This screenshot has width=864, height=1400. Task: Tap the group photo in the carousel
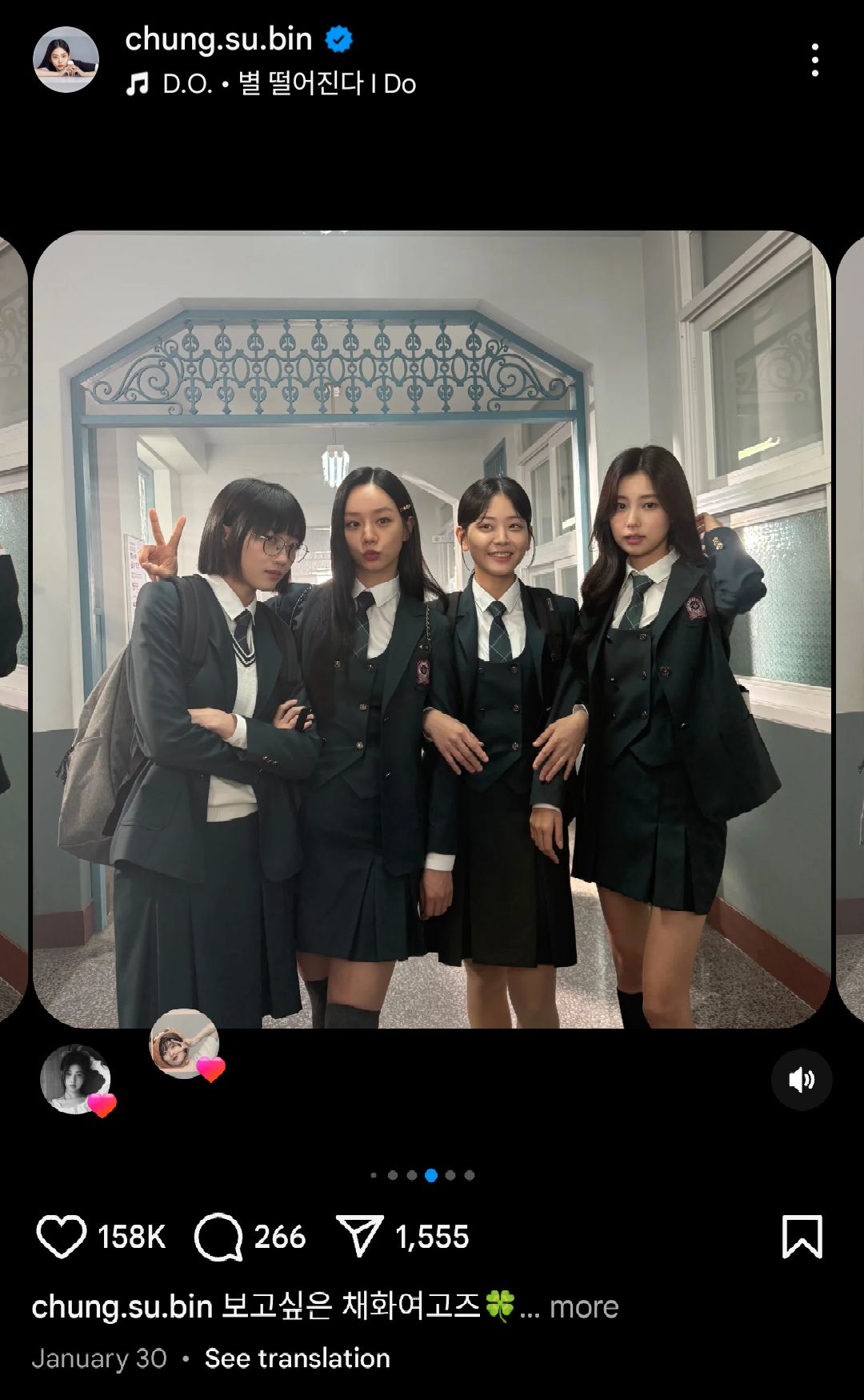(x=431, y=629)
